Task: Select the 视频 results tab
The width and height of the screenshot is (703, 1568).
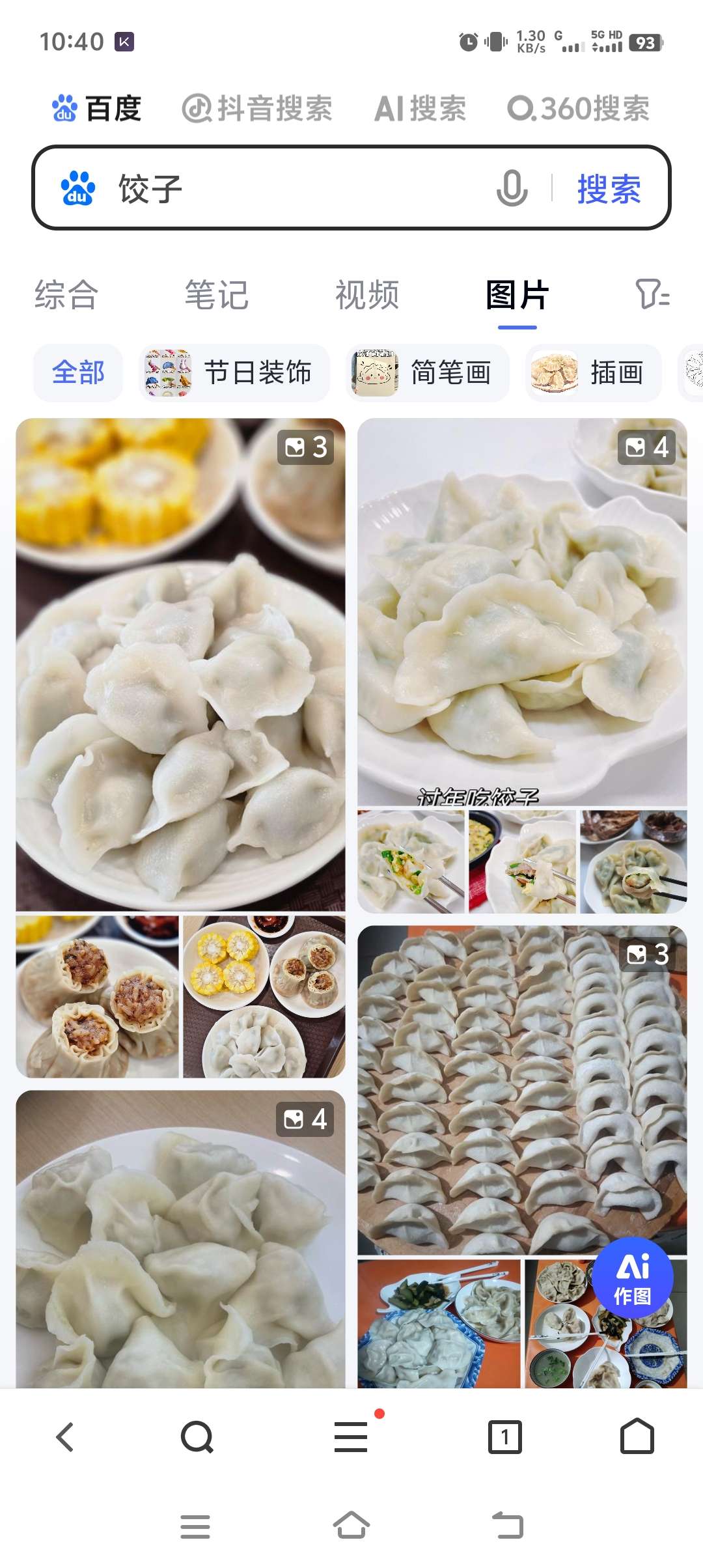Action: pos(367,295)
